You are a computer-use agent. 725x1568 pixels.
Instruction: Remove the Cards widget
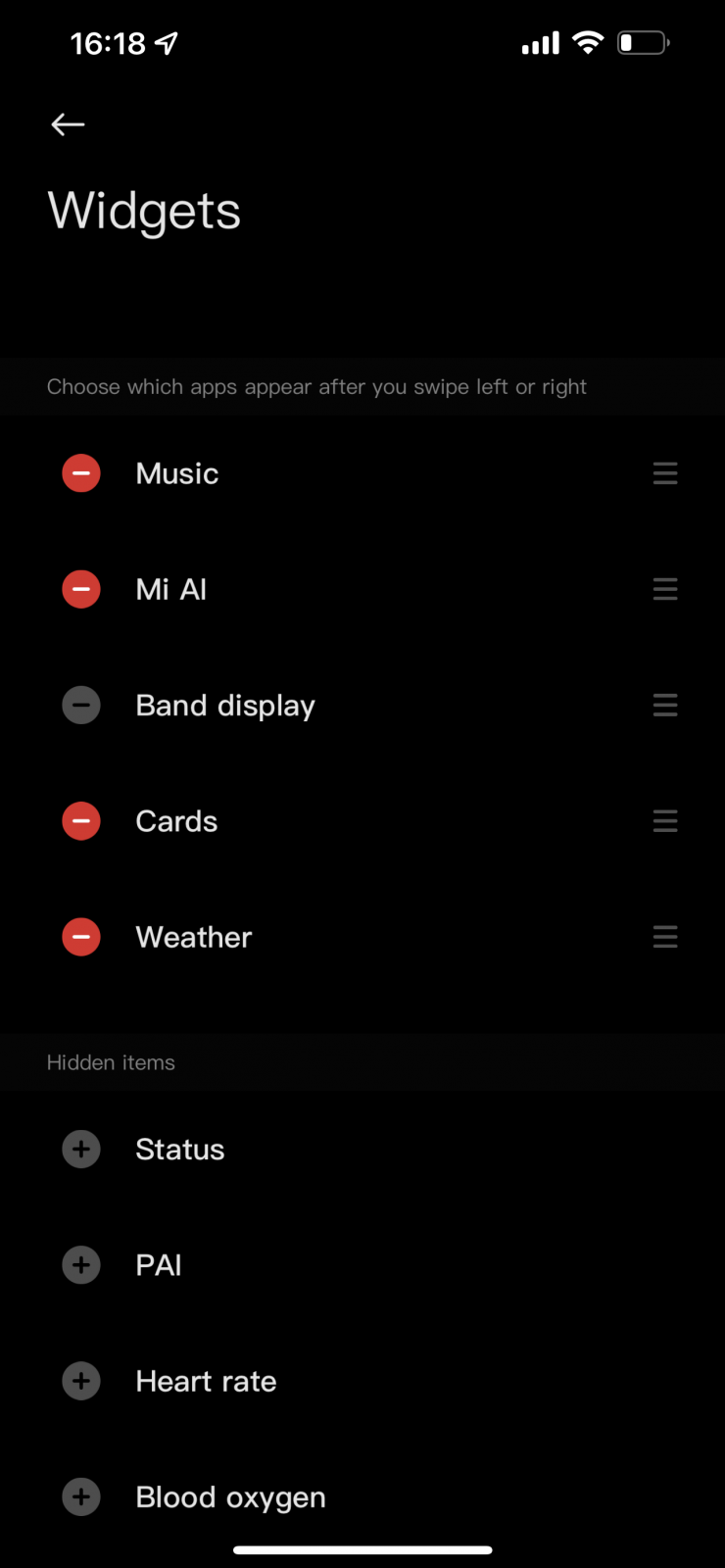[81, 821]
